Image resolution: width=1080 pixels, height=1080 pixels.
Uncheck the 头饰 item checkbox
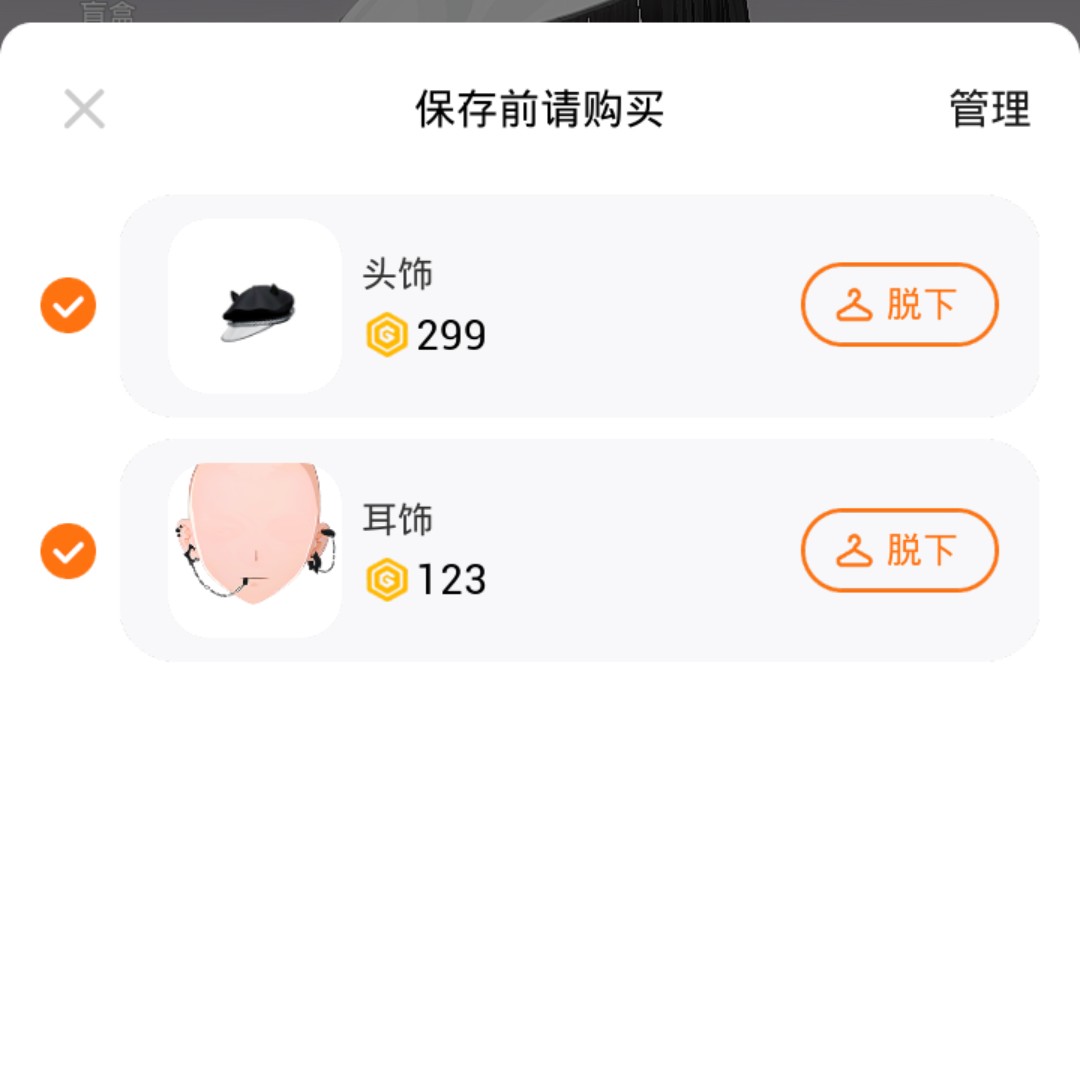click(68, 305)
